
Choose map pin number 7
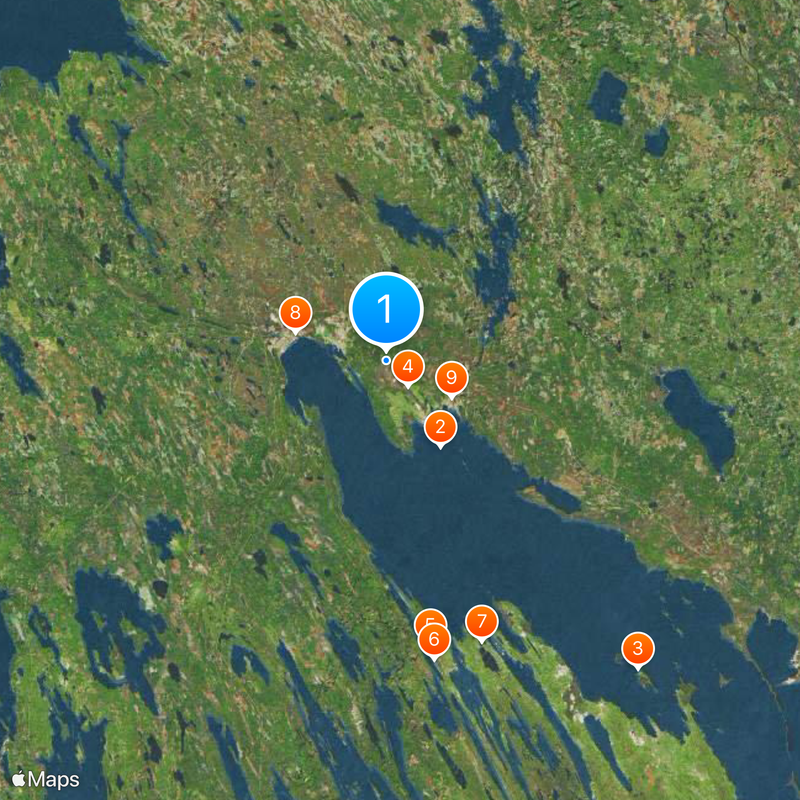click(482, 622)
